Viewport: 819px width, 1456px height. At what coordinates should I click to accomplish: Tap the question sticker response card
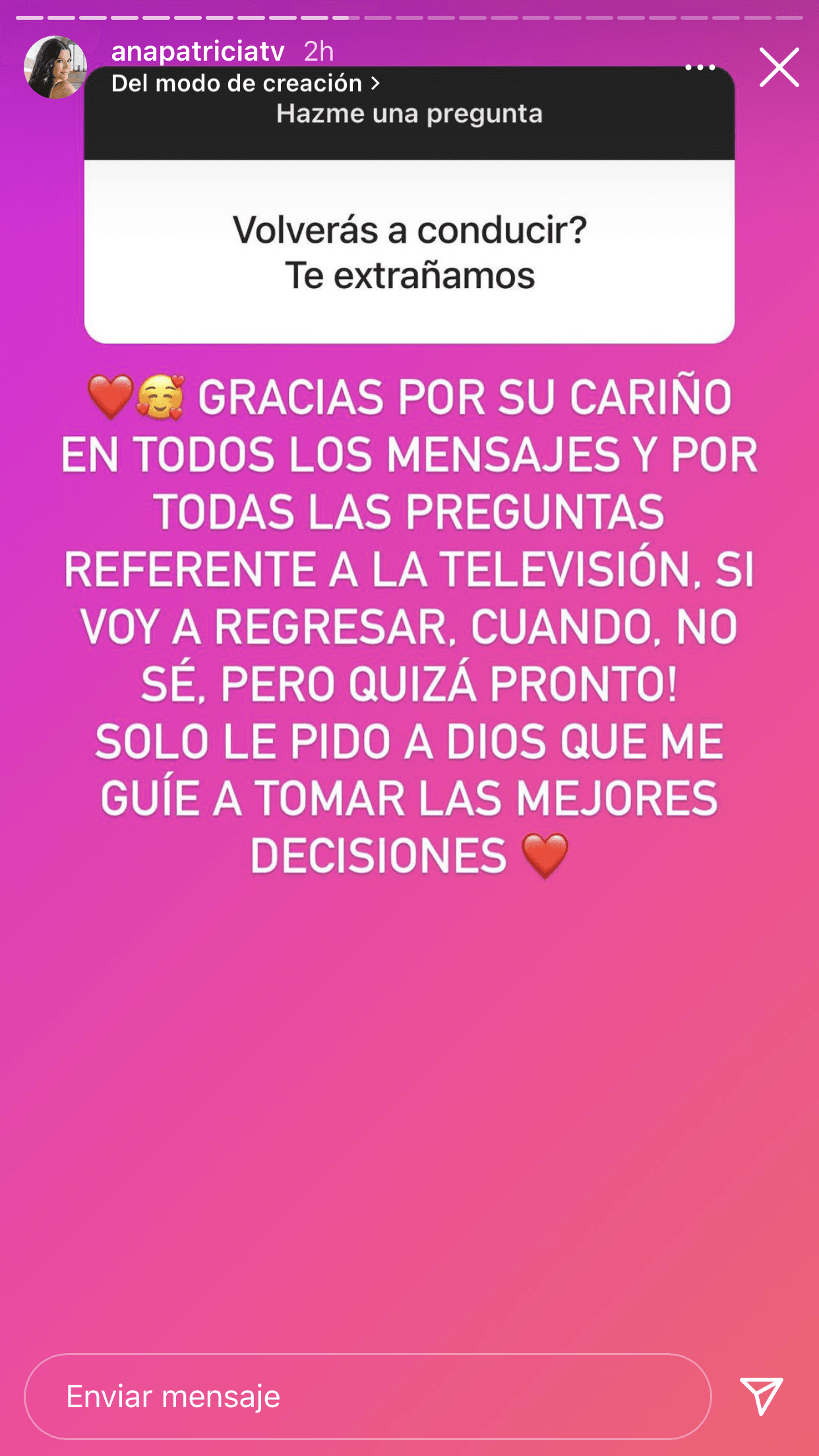click(x=409, y=254)
